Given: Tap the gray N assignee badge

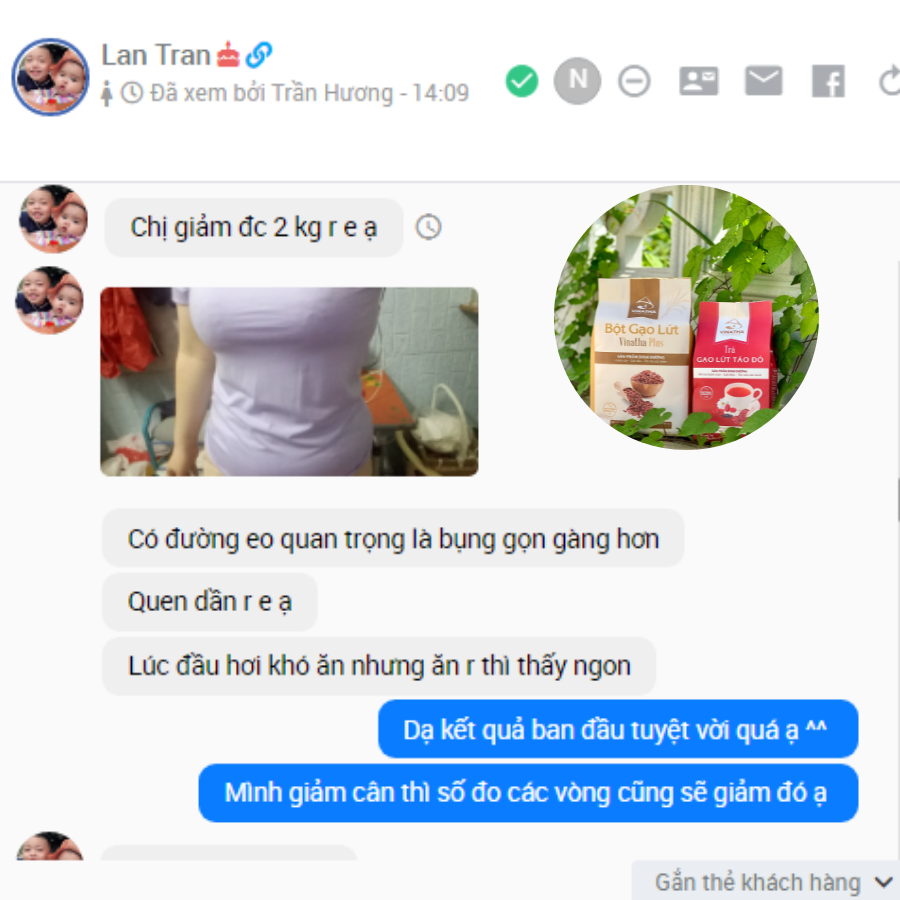Looking at the screenshot, I should coord(577,81).
